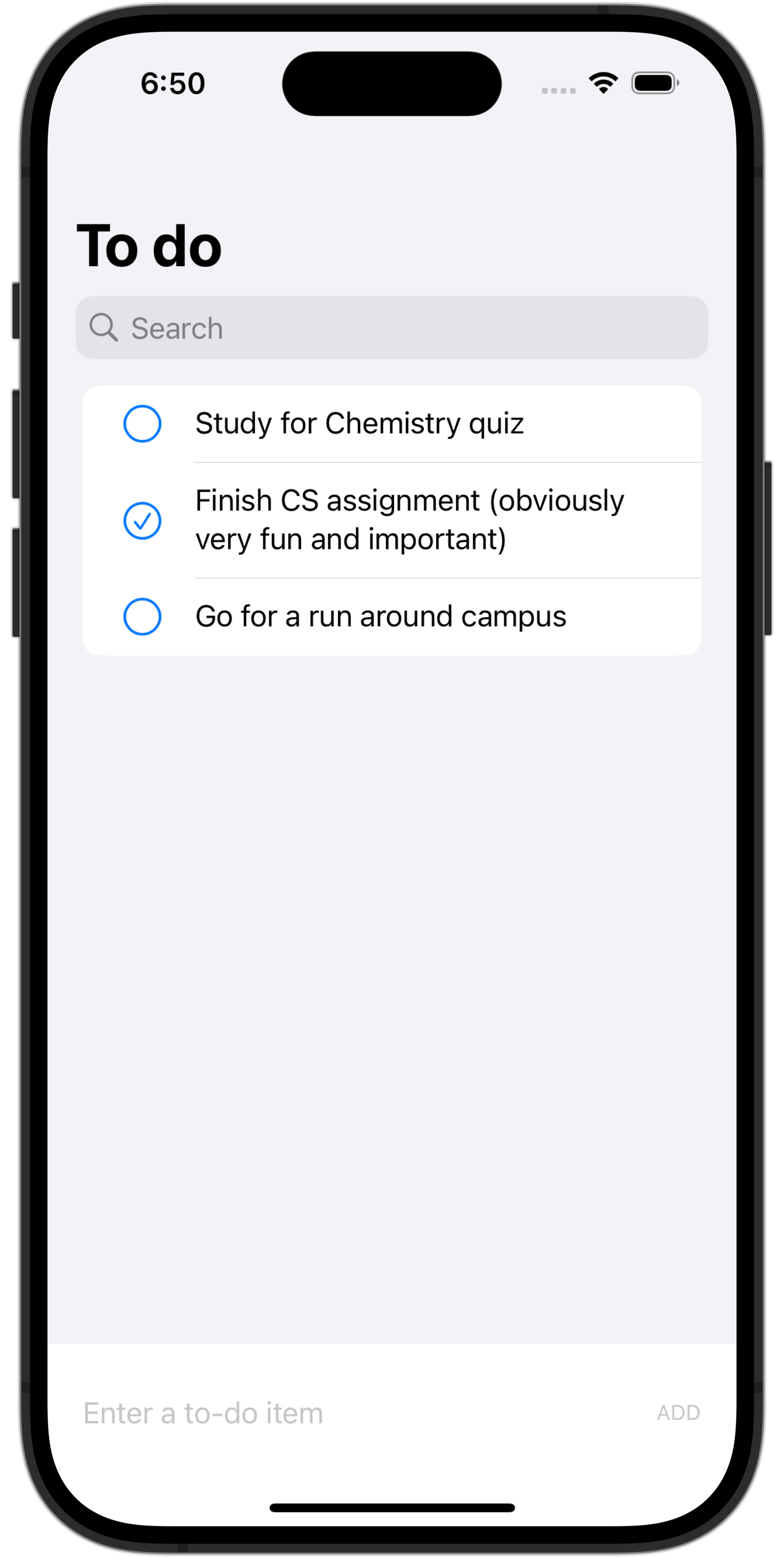784x1558 pixels.
Task: Tap the Dynamic Island area
Action: coord(392,84)
